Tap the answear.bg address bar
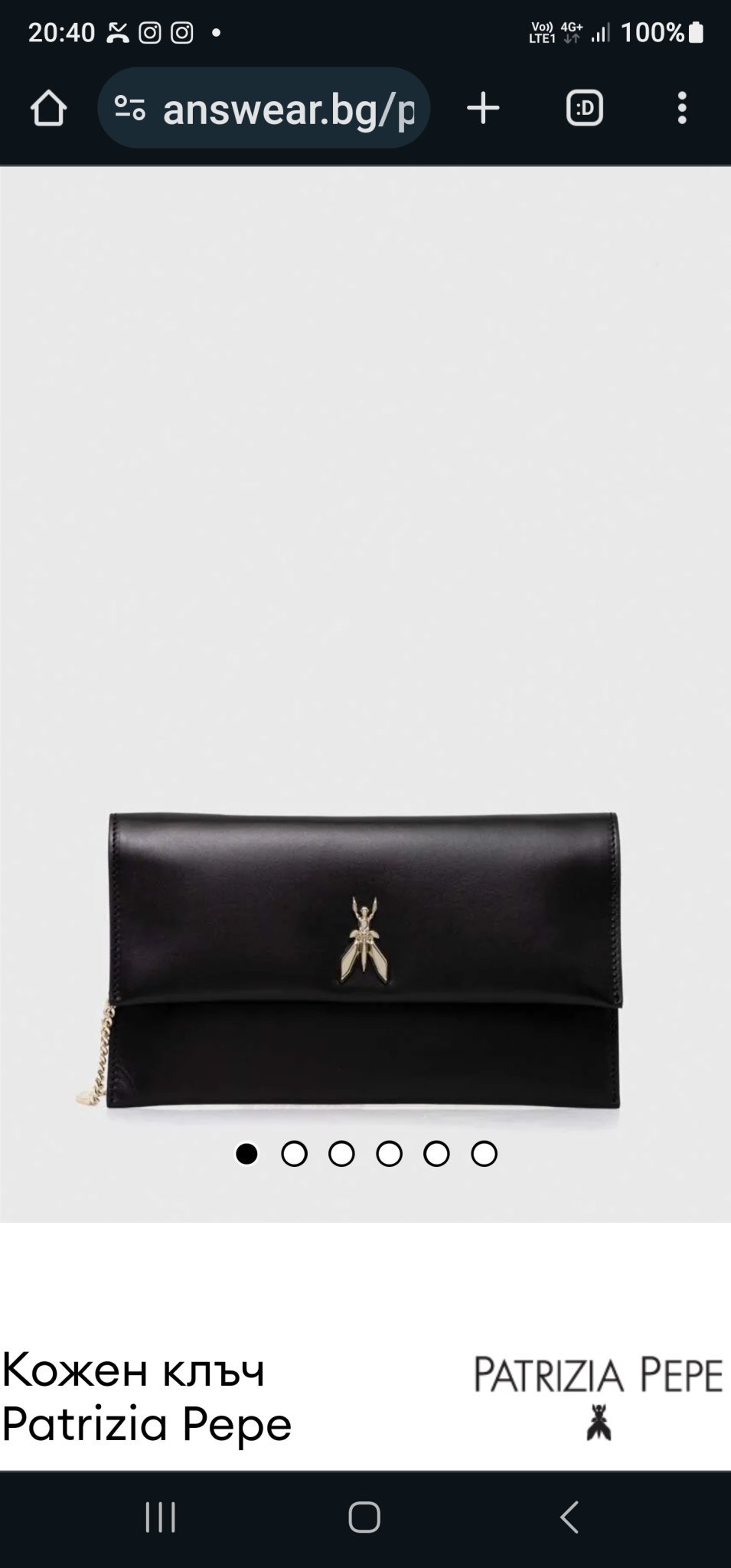 (289, 109)
